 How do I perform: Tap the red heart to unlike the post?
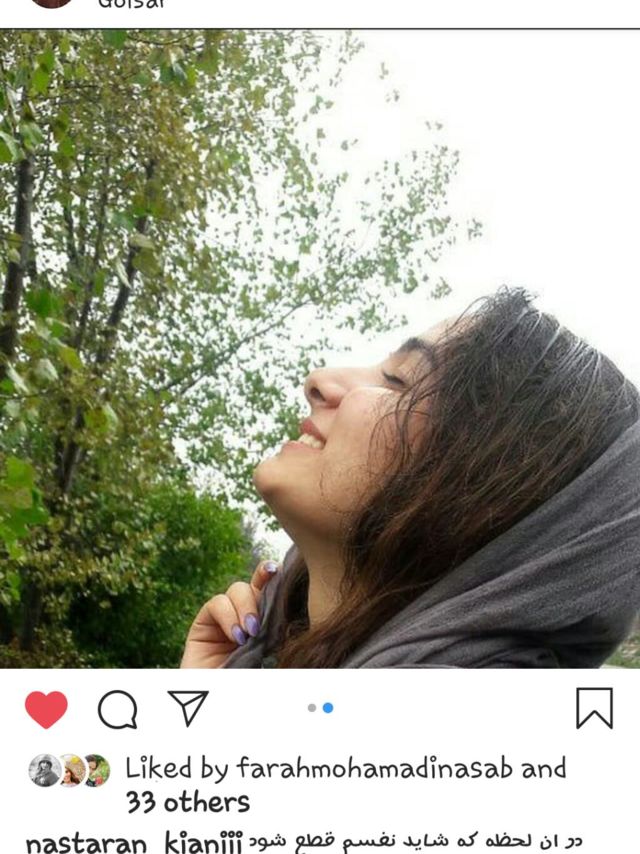(x=46, y=709)
